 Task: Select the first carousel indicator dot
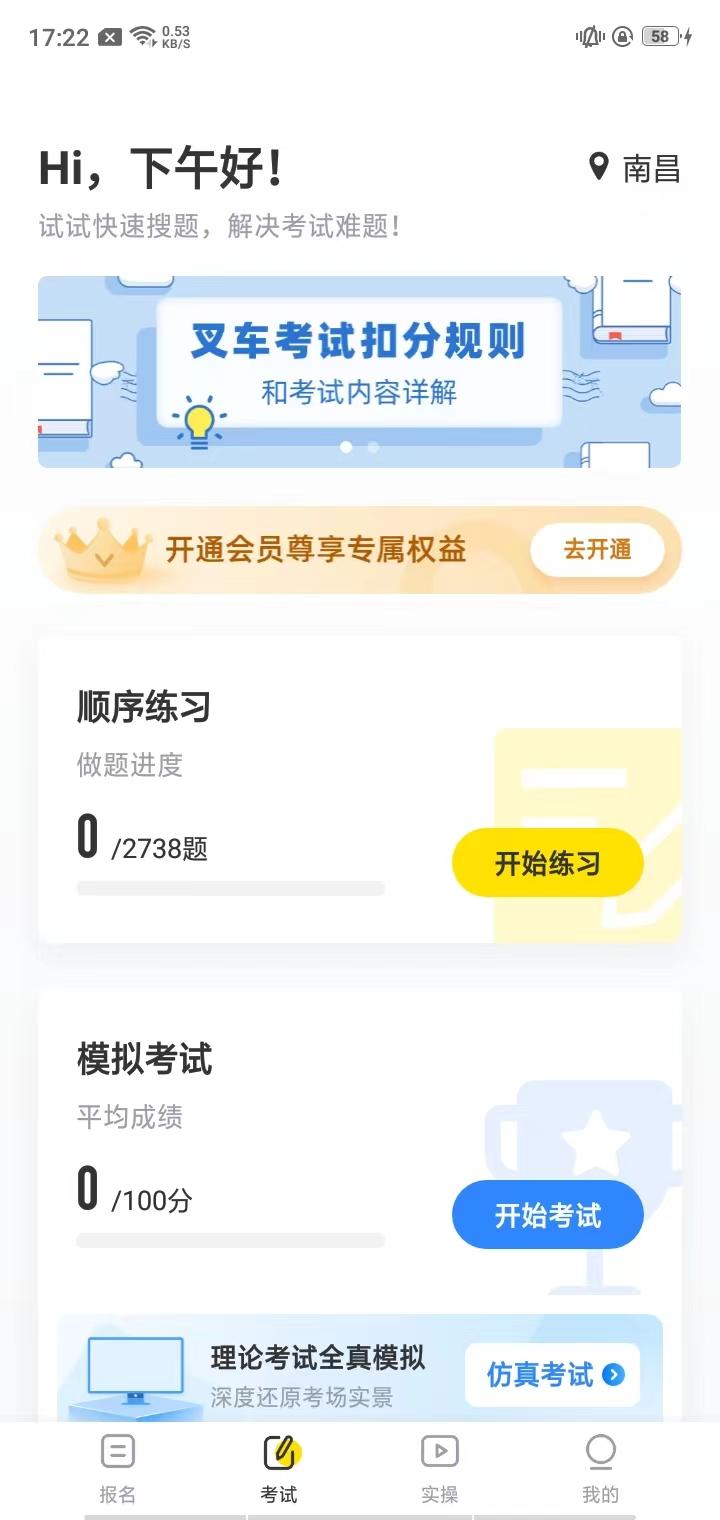click(x=346, y=447)
